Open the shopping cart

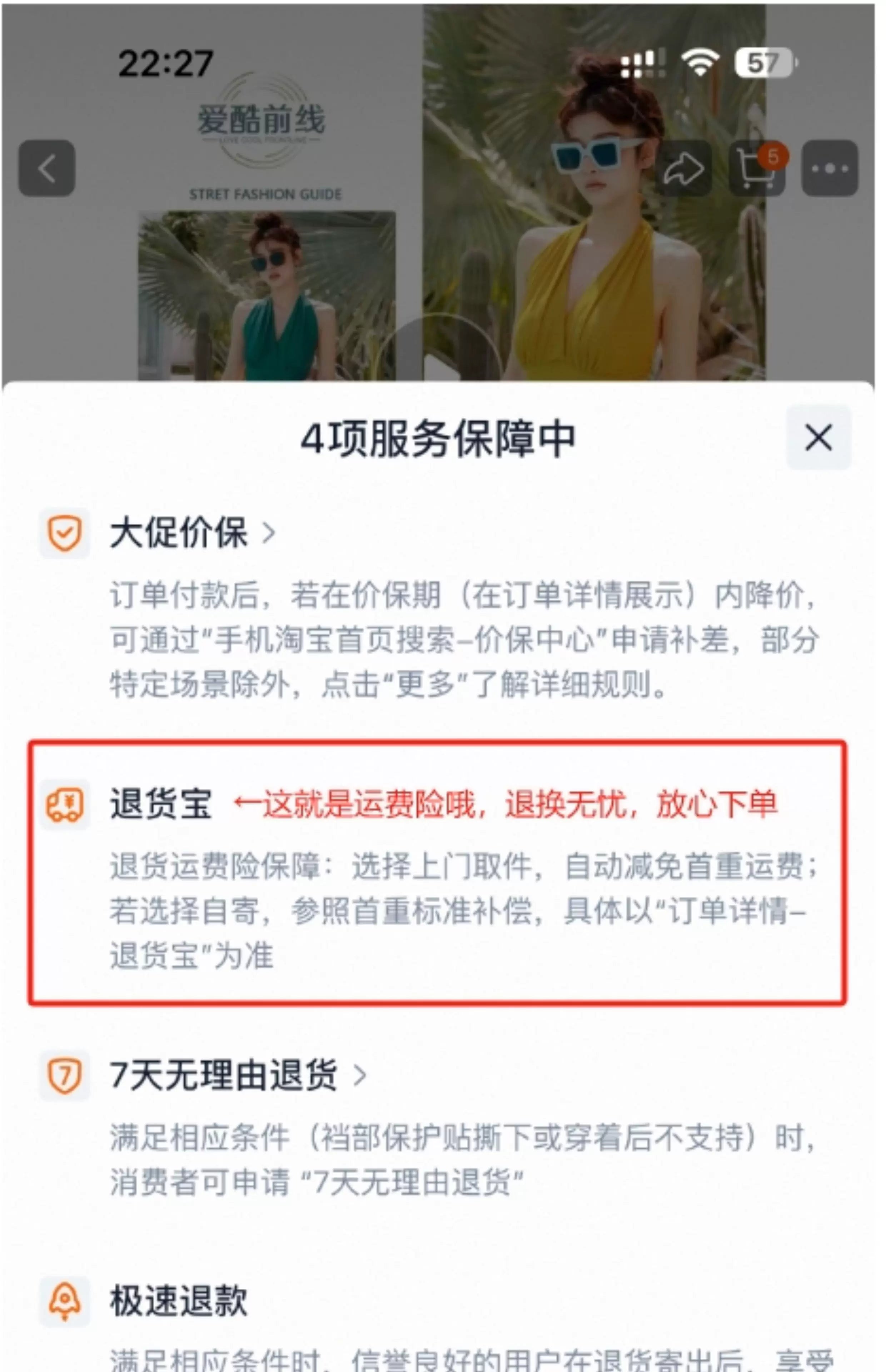757,169
